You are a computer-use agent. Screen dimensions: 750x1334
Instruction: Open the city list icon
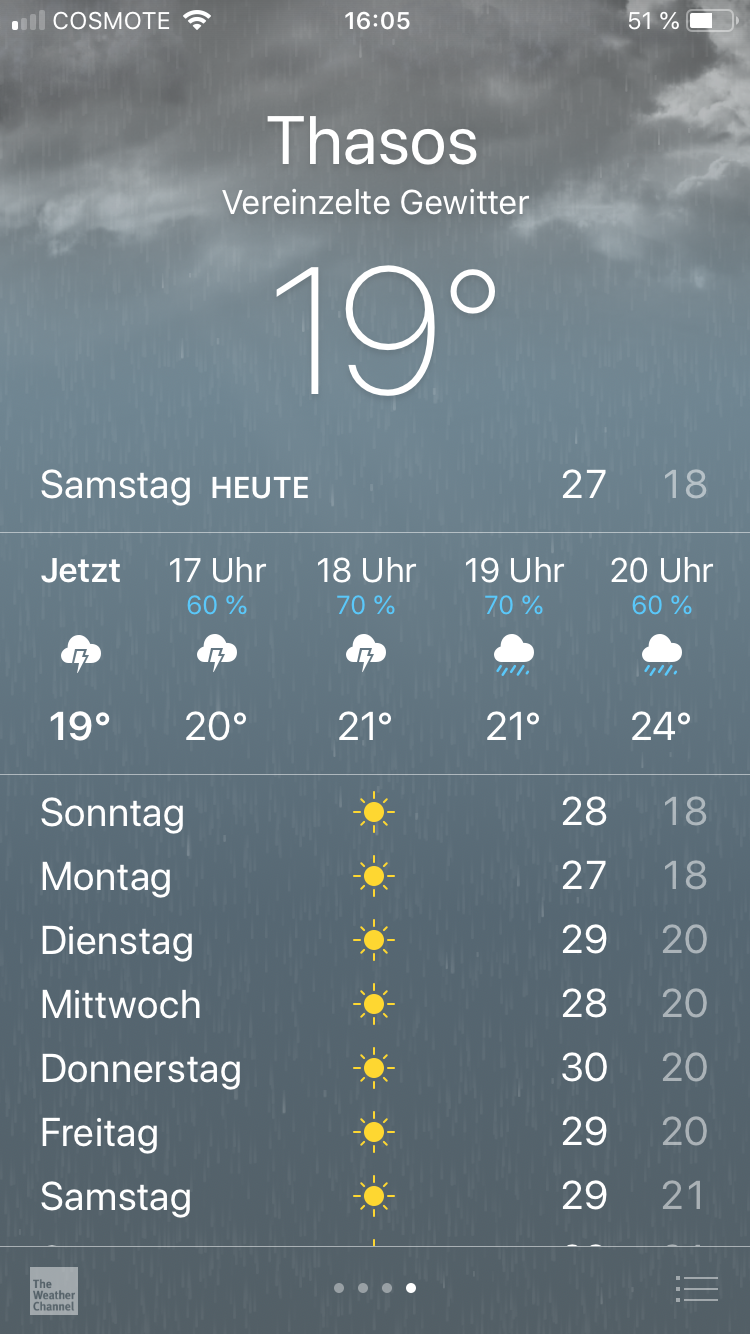[x=697, y=1289]
